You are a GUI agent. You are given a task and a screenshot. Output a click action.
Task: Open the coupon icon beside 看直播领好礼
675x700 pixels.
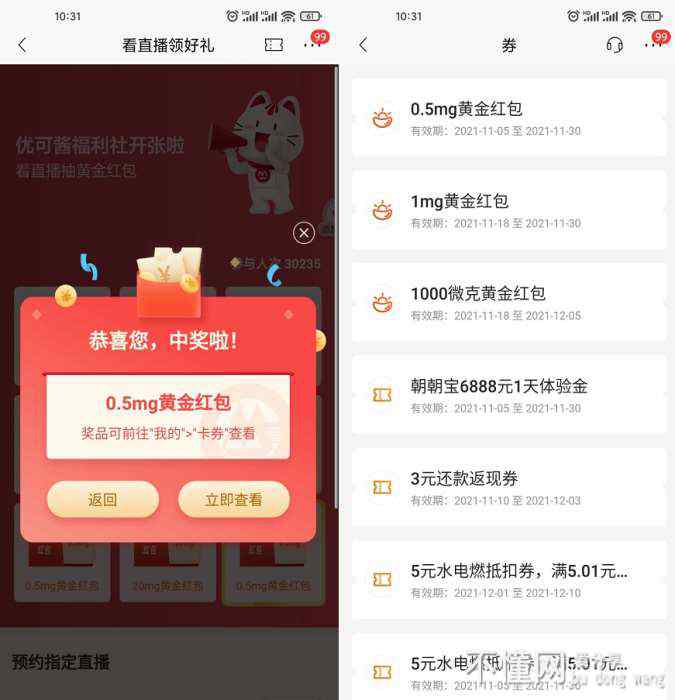273,45
